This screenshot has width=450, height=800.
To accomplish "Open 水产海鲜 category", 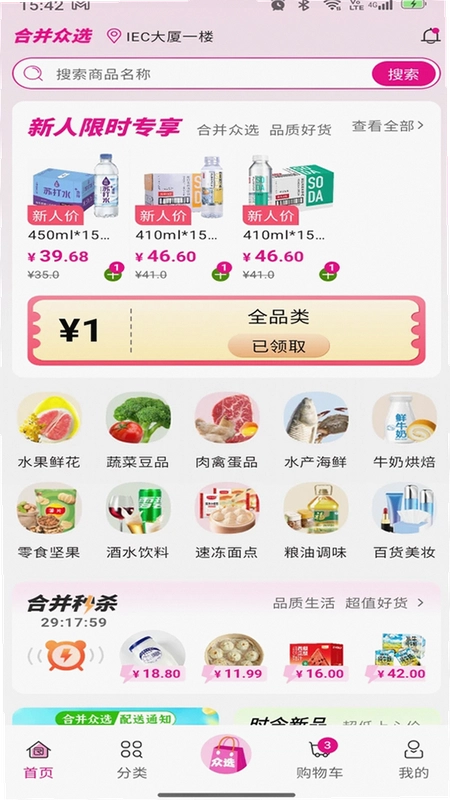I will 315,430.
